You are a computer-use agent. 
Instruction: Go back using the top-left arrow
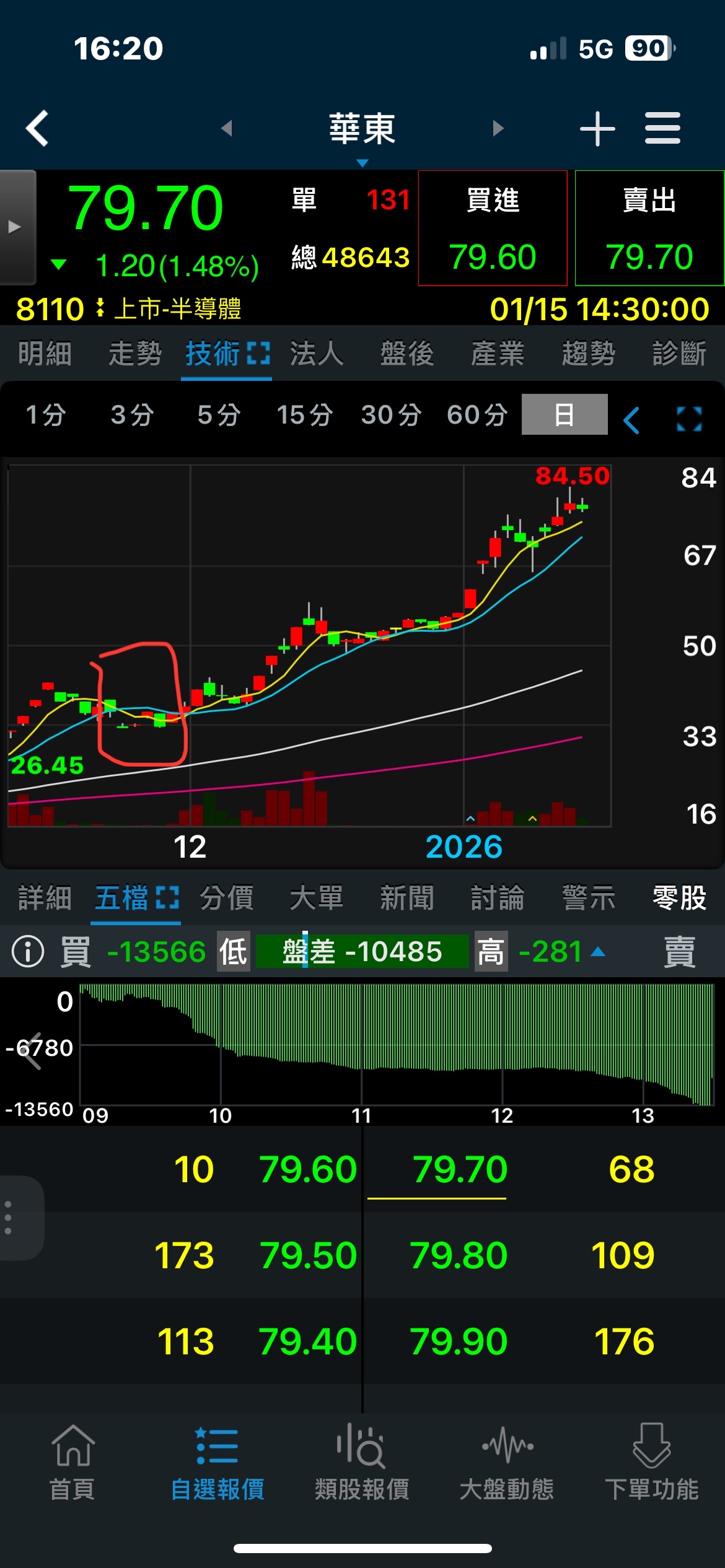pyautogui.click(x=37, y=128)
